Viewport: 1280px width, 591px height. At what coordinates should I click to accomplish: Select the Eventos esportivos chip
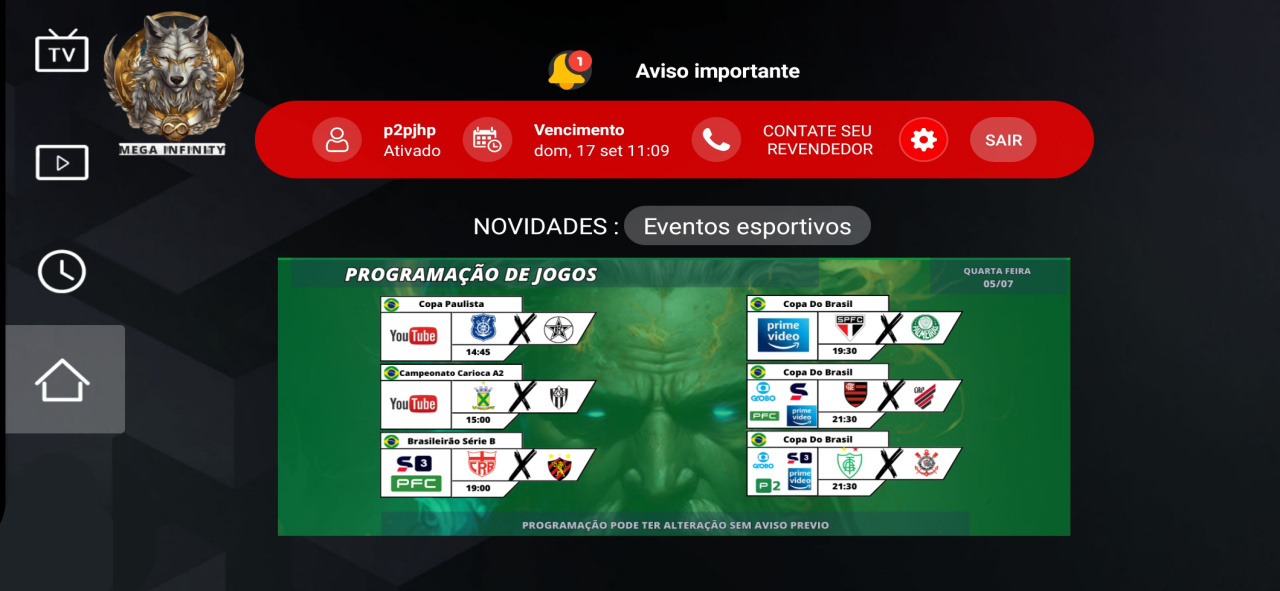747,226
